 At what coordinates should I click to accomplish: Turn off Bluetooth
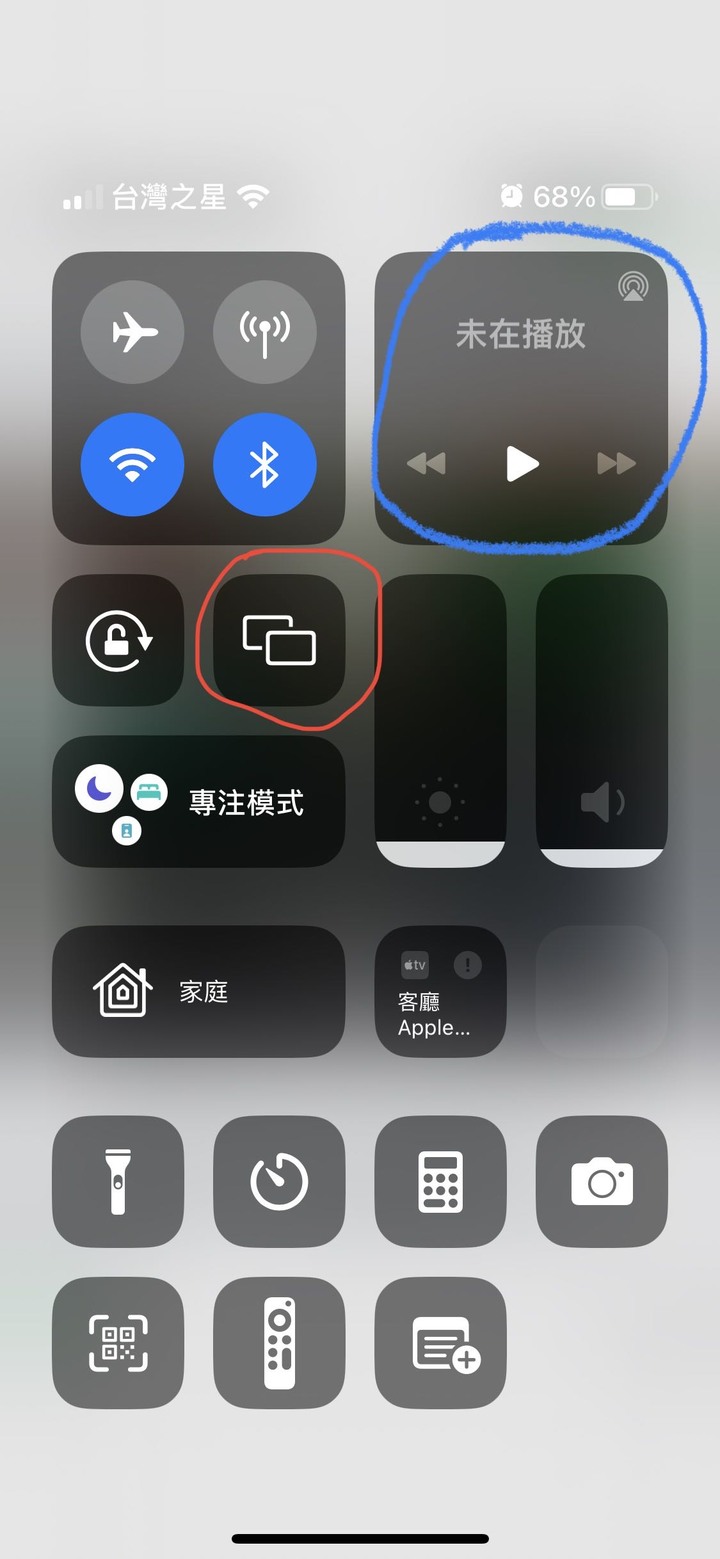(x=264, y=465)
